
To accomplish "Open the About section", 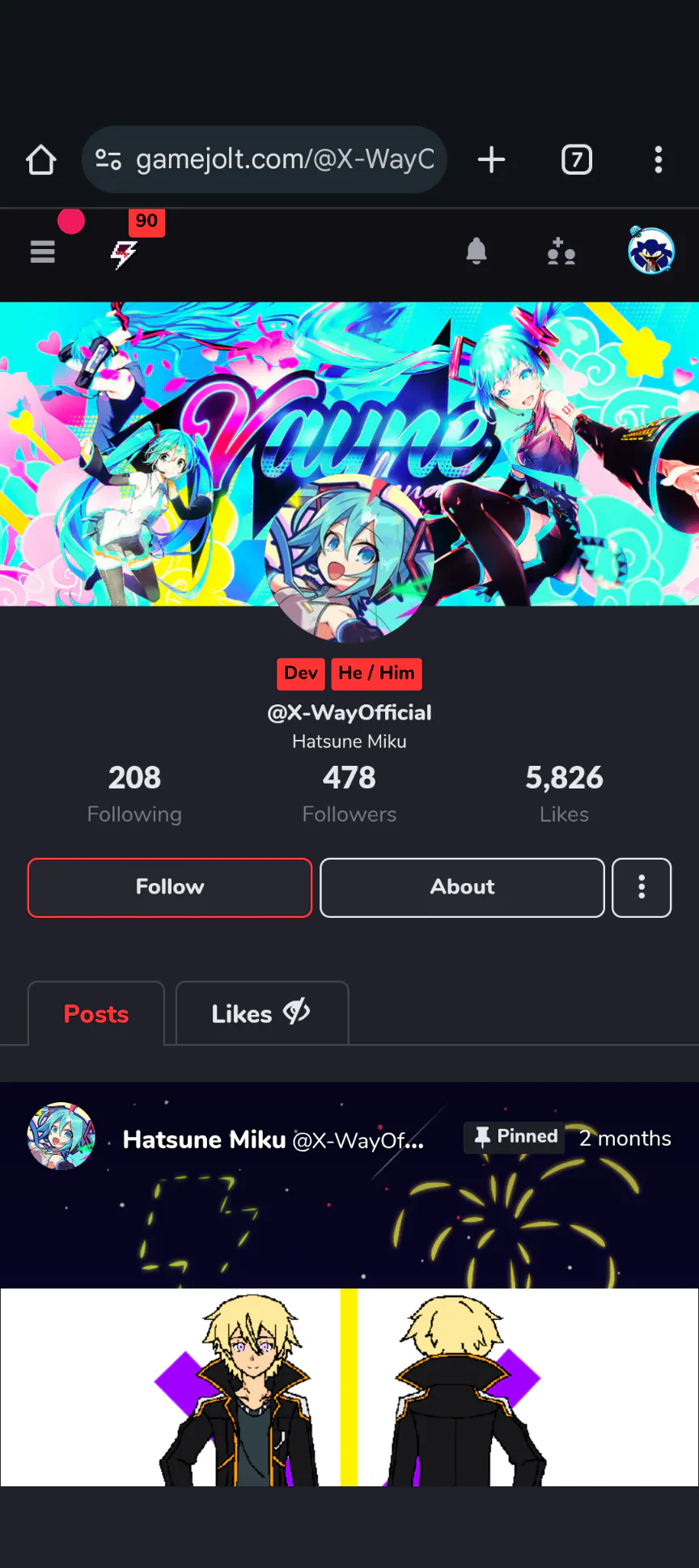I will click(462, 887).
